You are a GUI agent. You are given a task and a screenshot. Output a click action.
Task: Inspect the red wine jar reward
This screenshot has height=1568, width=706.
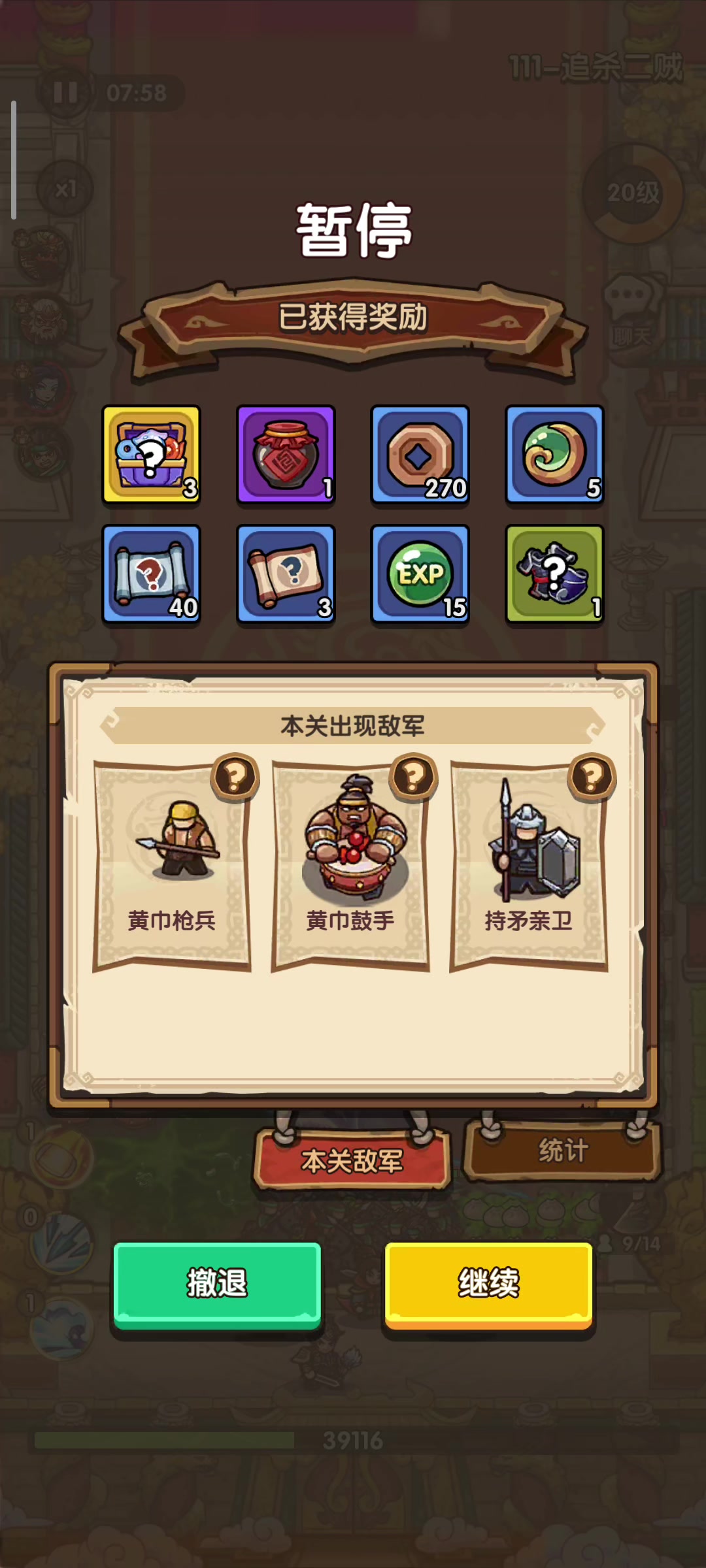[286, 455]
